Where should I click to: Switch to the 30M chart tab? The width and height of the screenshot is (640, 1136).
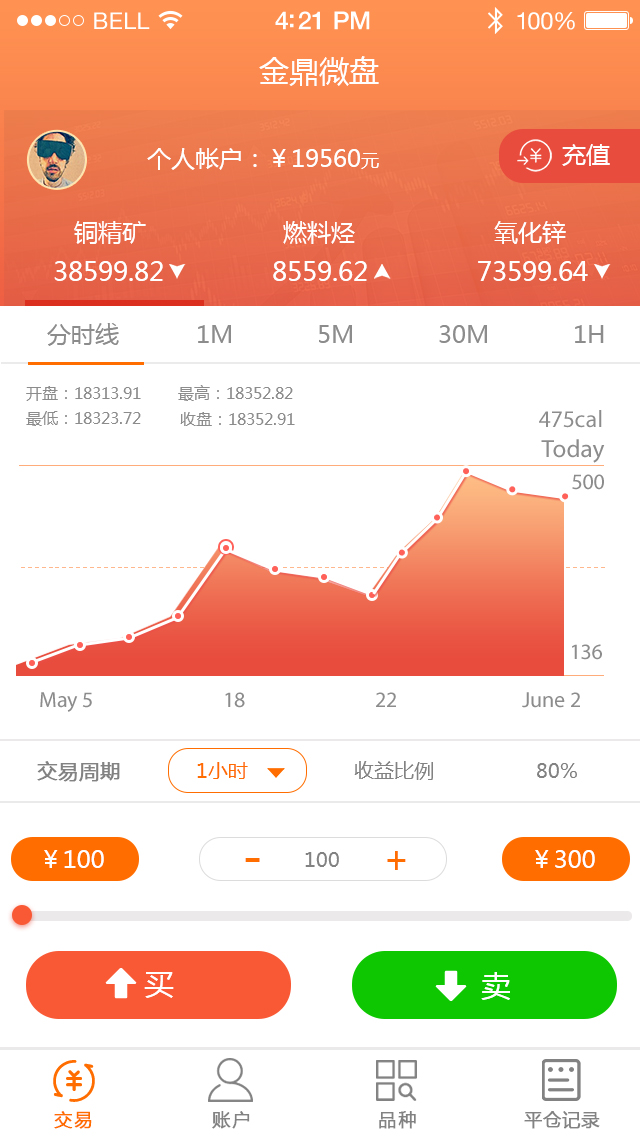point(463,335)
